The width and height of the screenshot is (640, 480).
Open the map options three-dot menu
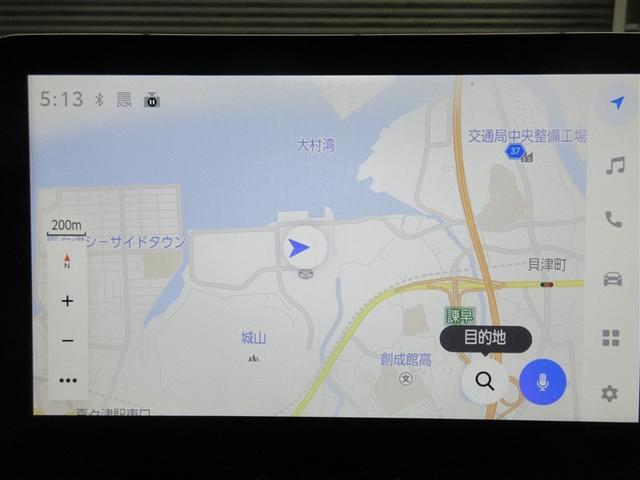[x=67, y=380]
